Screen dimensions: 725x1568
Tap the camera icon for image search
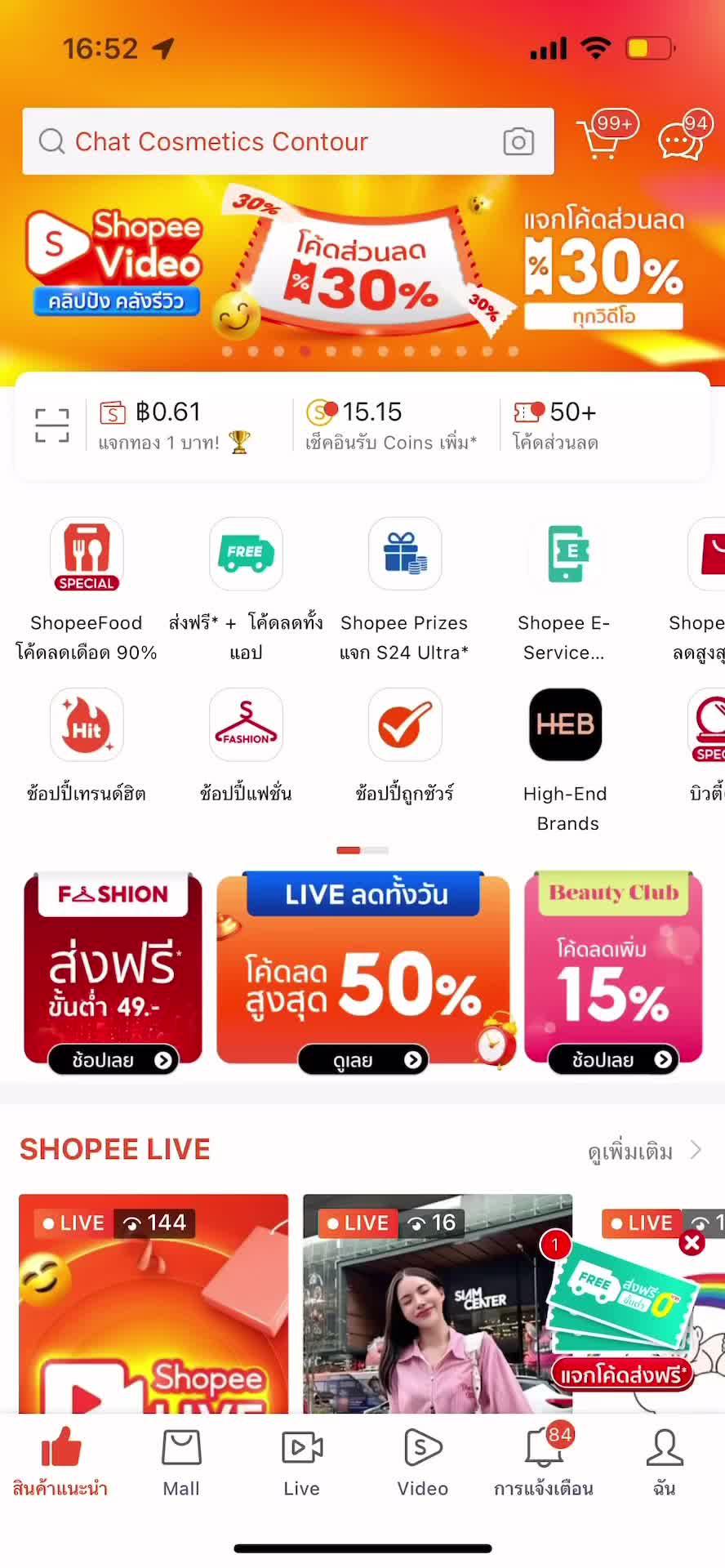click(x=518, y=141)
